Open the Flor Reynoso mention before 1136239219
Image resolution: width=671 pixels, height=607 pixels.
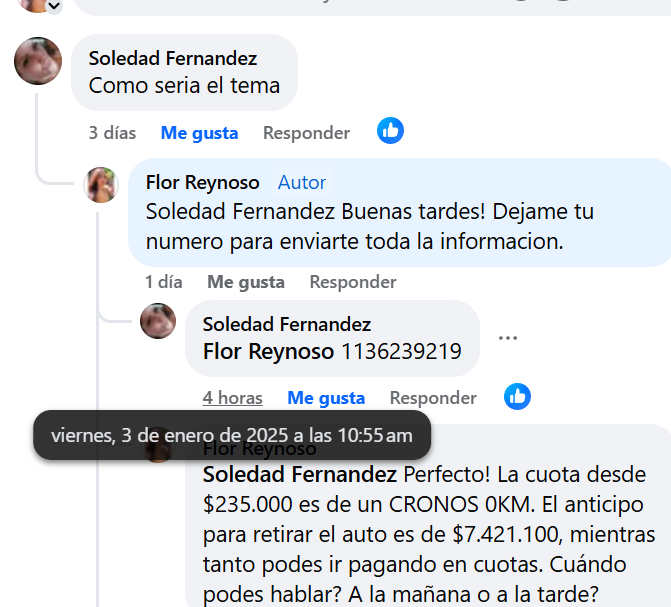(x=268, y=351)
